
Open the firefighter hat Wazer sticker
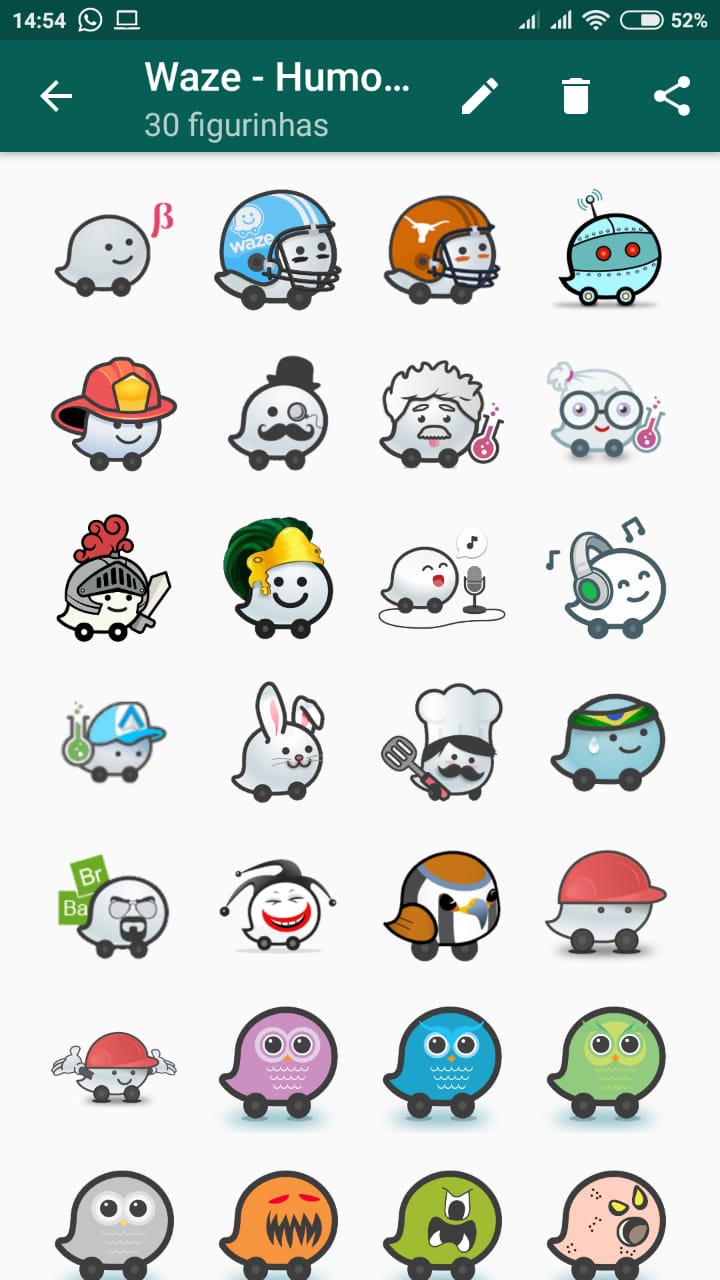click(x=113, y=412)
